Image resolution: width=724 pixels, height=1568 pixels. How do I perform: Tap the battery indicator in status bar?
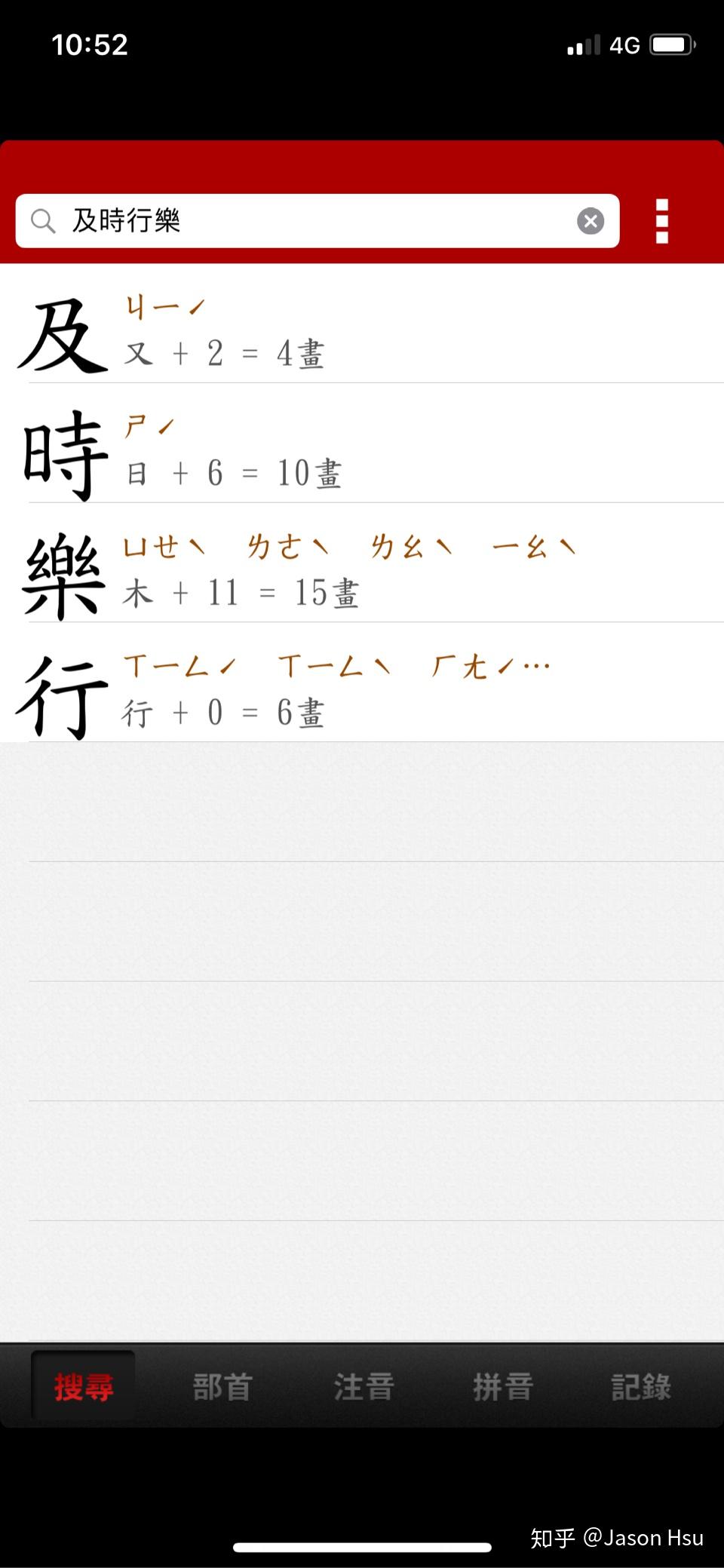[671, 44]
